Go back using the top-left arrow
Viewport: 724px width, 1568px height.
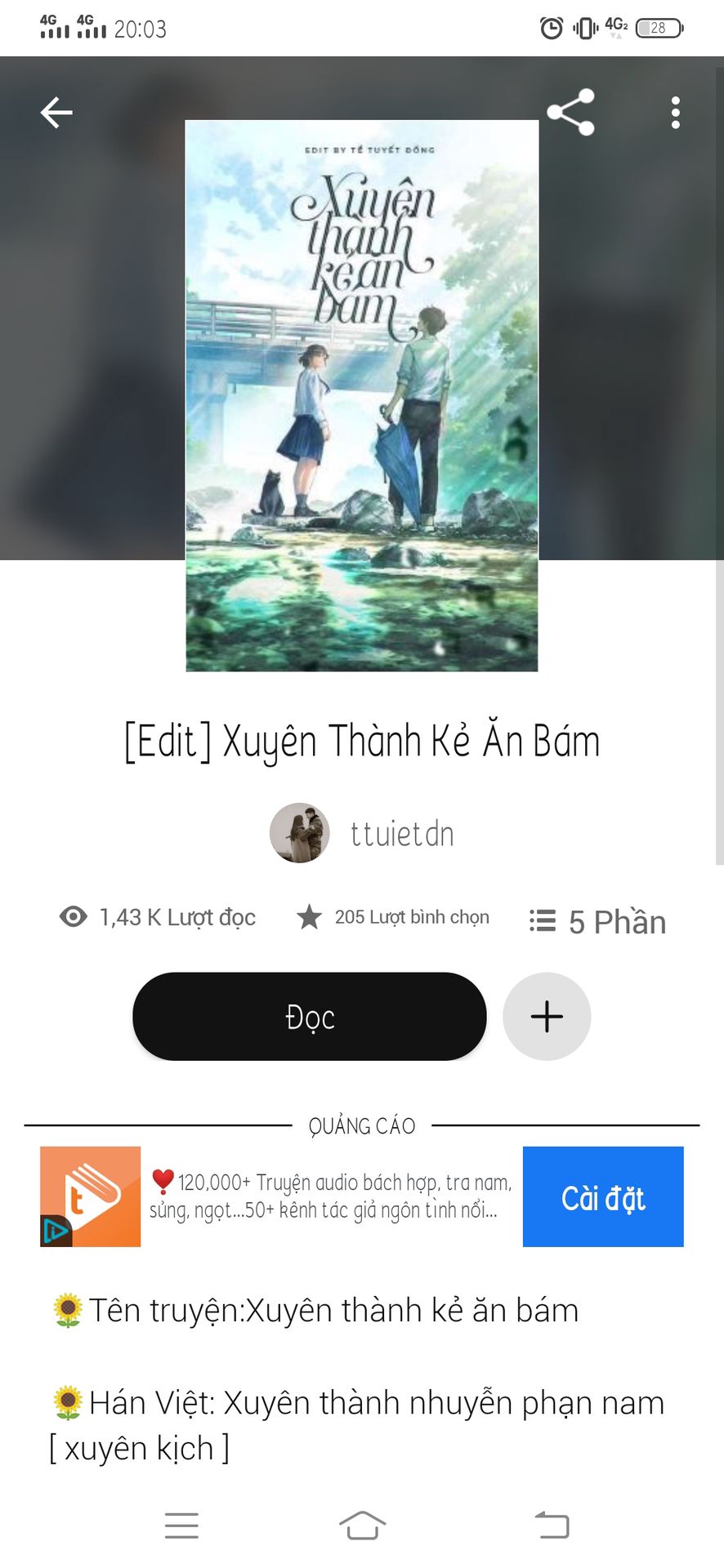tap(56, 113)
